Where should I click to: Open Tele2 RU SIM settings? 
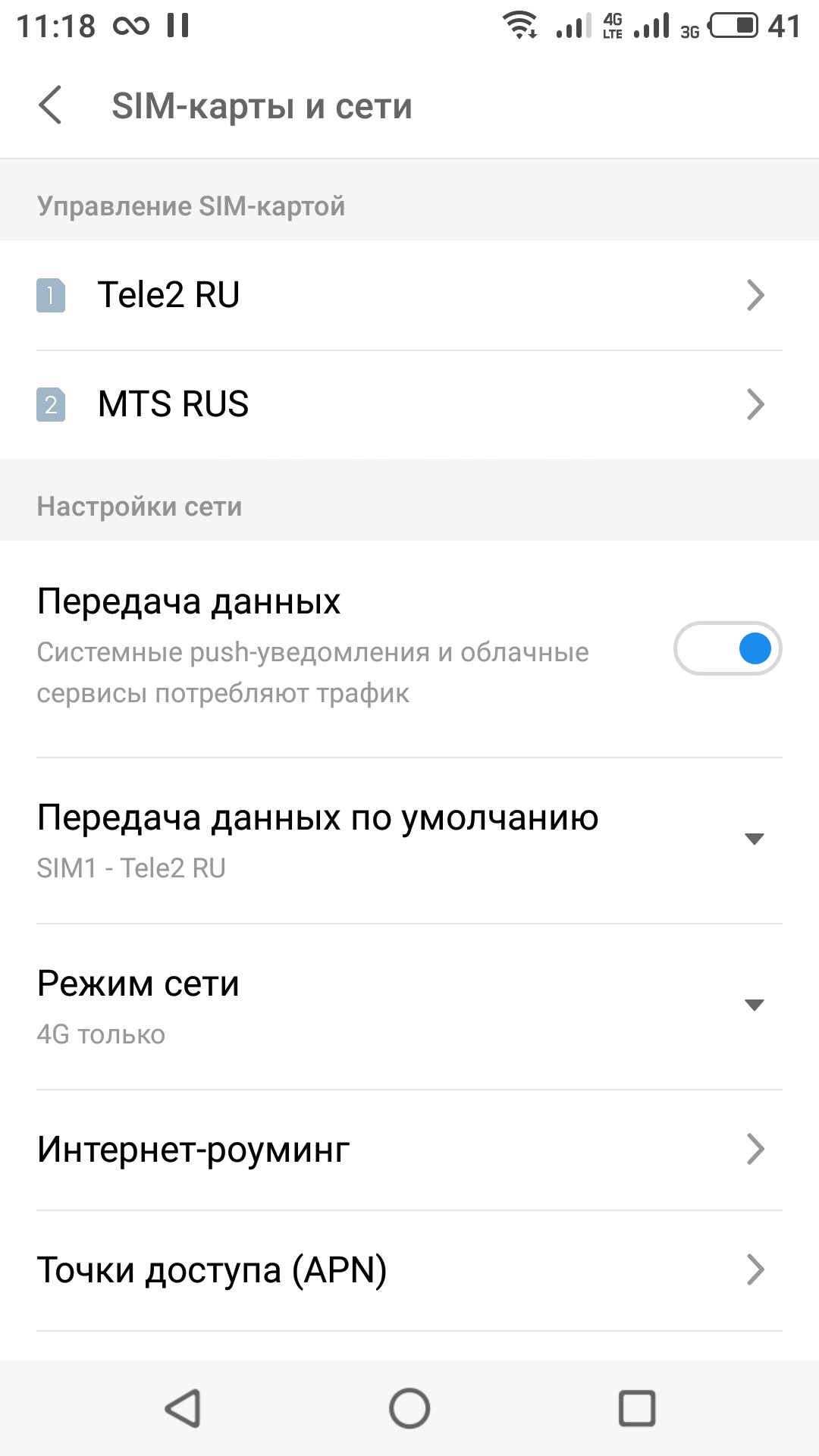click(409, 295)
